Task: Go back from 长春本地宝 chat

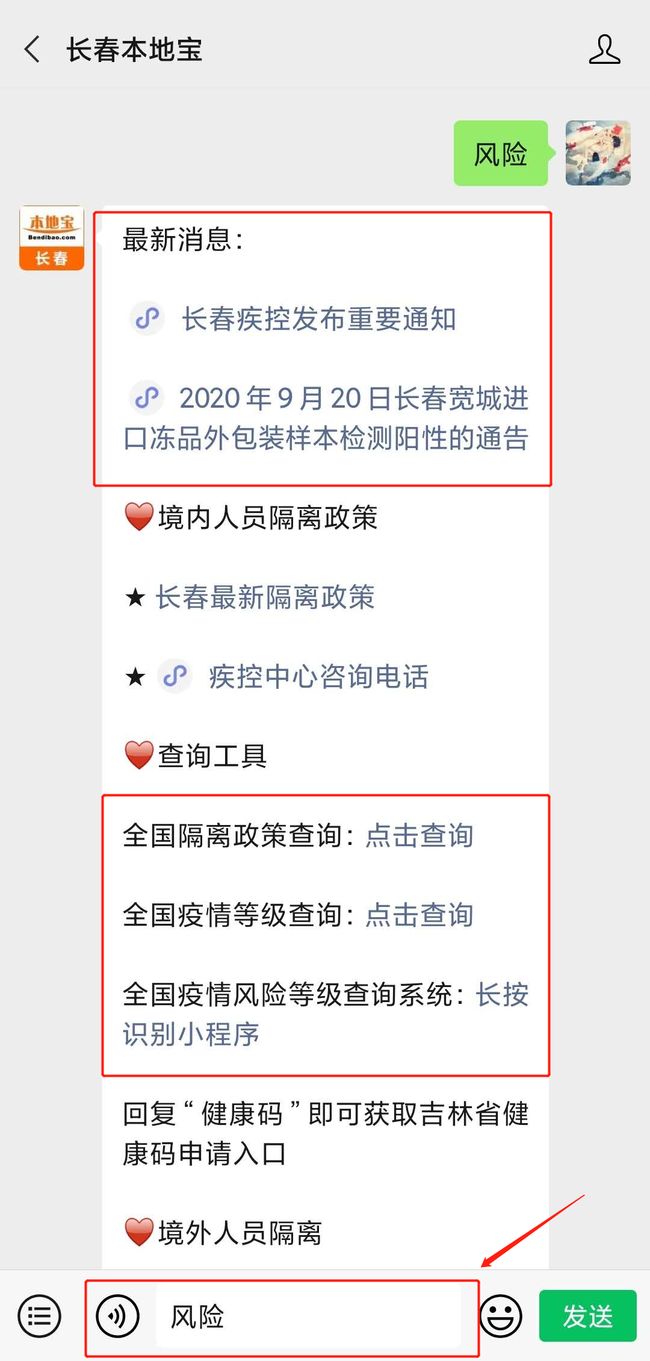Action: click(32, 50)
